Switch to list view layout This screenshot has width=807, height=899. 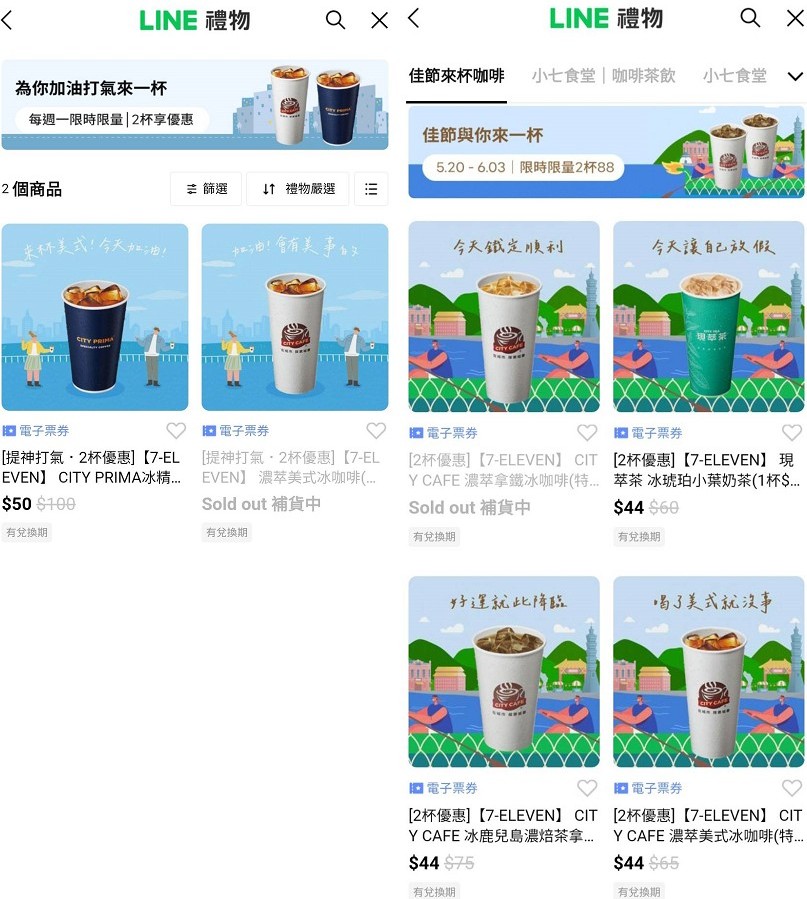pos(371,189)
